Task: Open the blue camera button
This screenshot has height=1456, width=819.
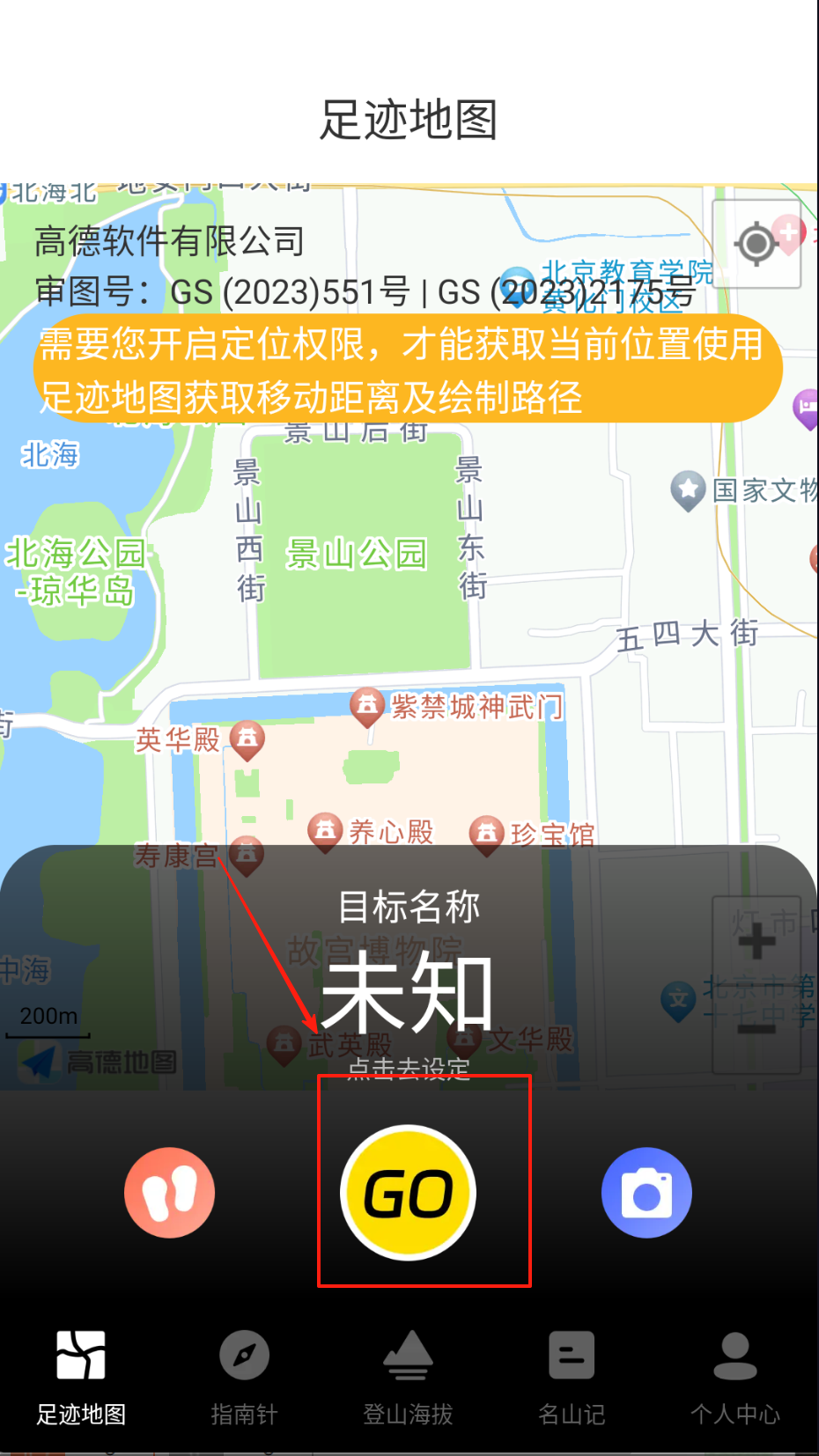Action: click(646, 1193)
